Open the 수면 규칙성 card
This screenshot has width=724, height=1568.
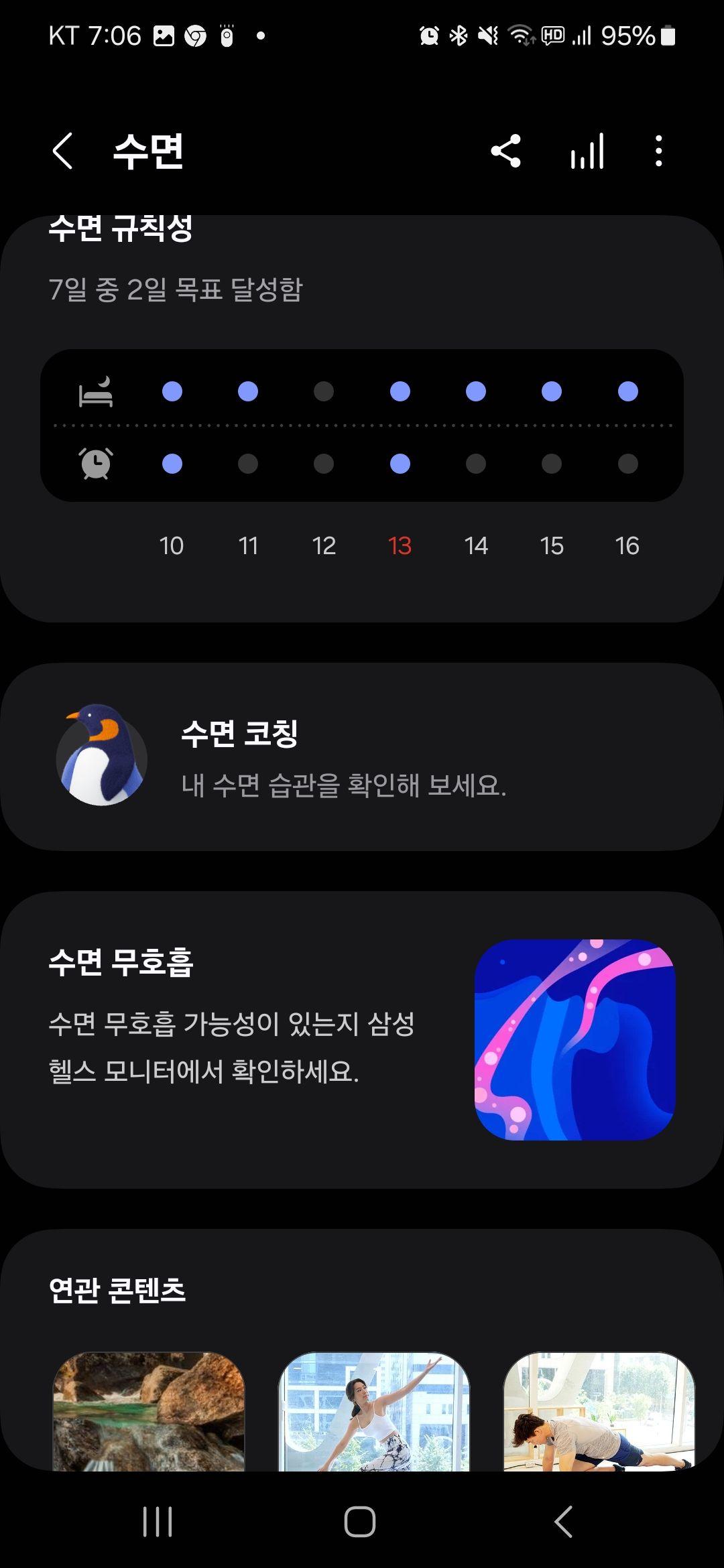(362, 415)
